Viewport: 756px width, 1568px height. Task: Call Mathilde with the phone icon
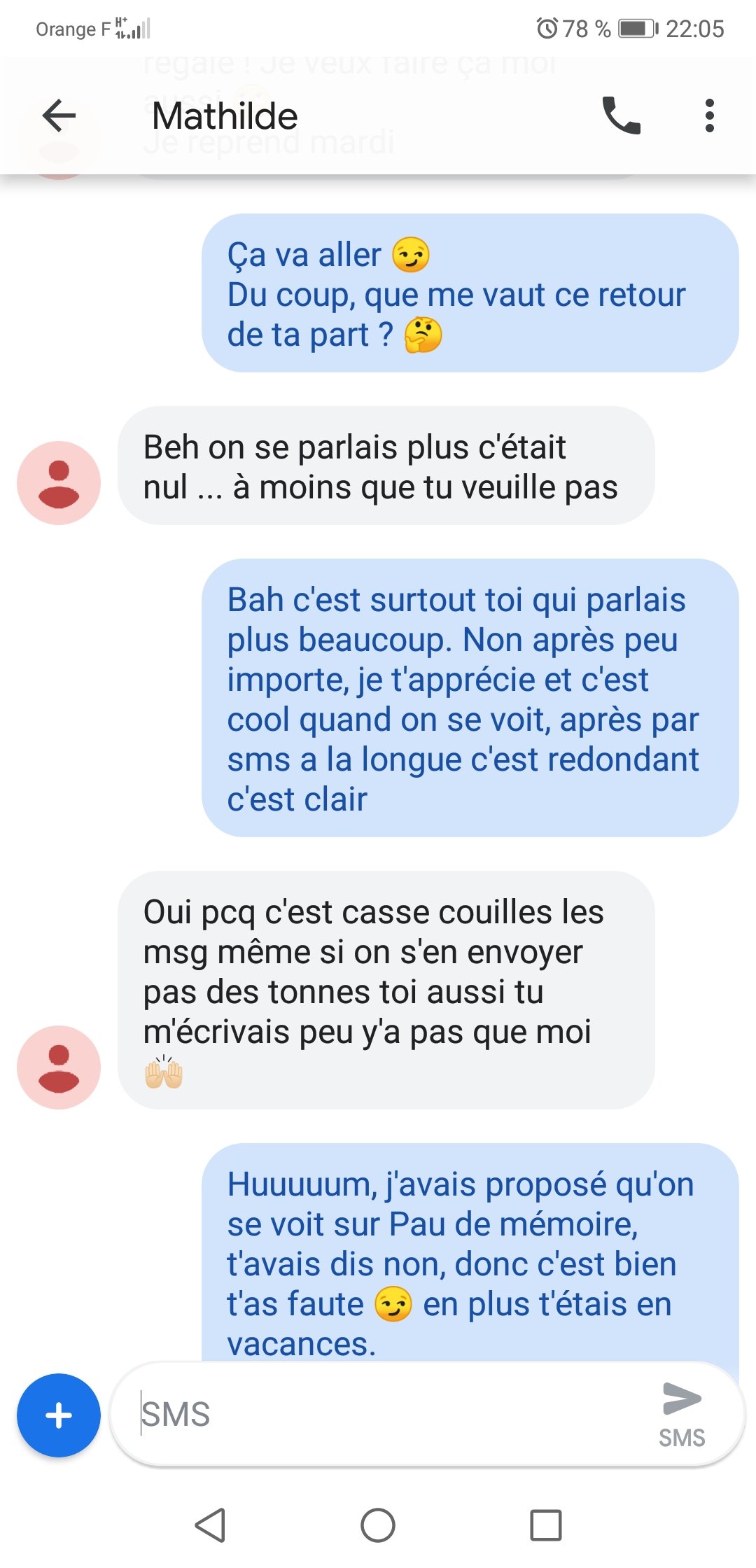pyautogui.click(x=621, y=115)
